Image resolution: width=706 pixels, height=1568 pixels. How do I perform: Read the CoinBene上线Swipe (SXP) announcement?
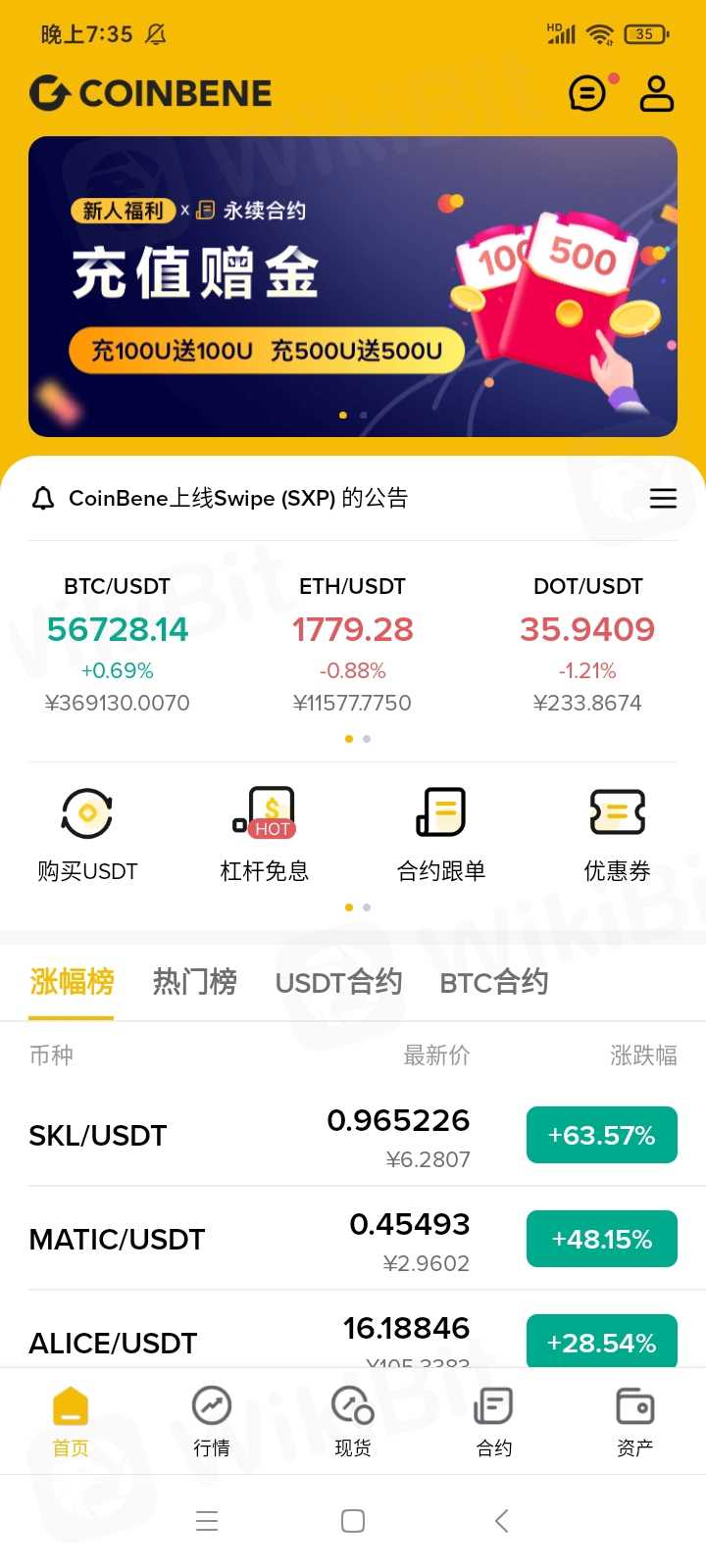(238, 499)
